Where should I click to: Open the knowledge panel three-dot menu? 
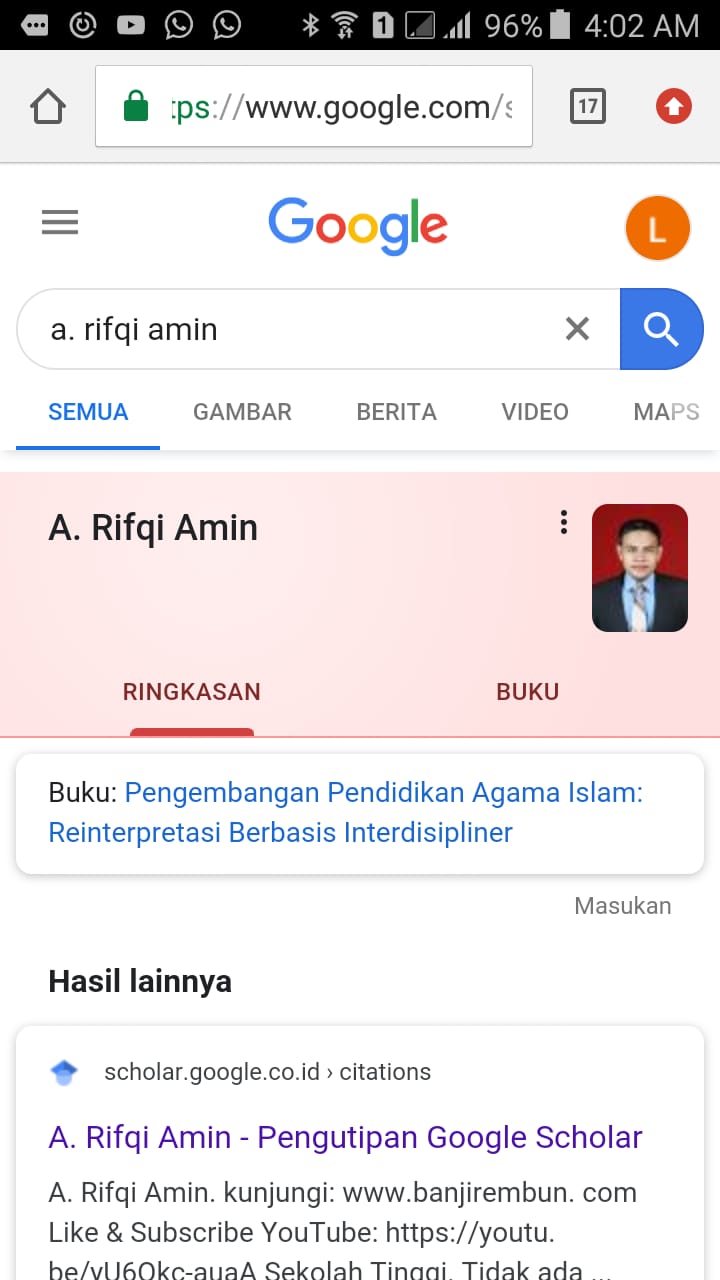[x=564, y=522]
